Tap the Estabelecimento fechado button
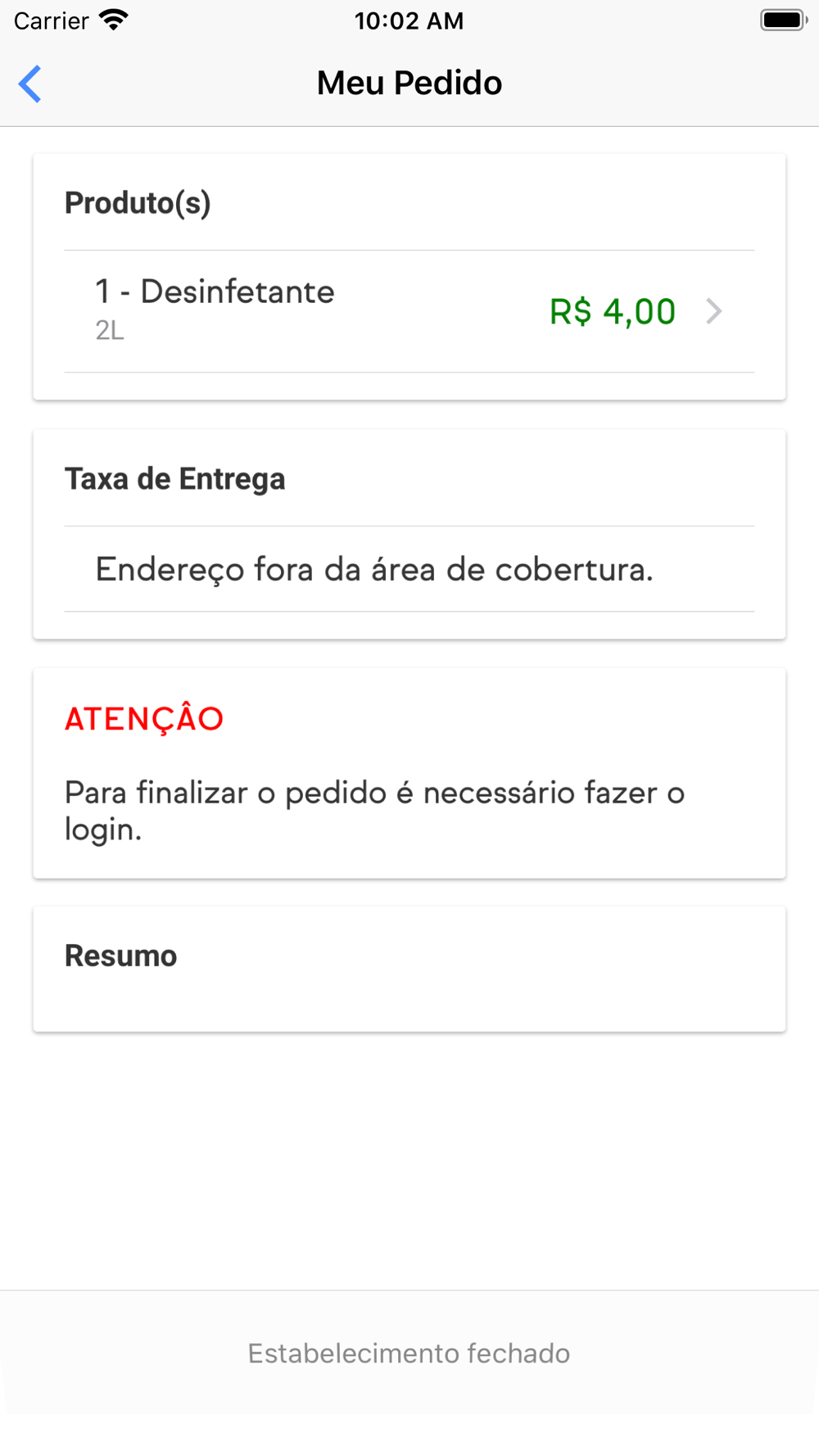 coord(409,1353)
